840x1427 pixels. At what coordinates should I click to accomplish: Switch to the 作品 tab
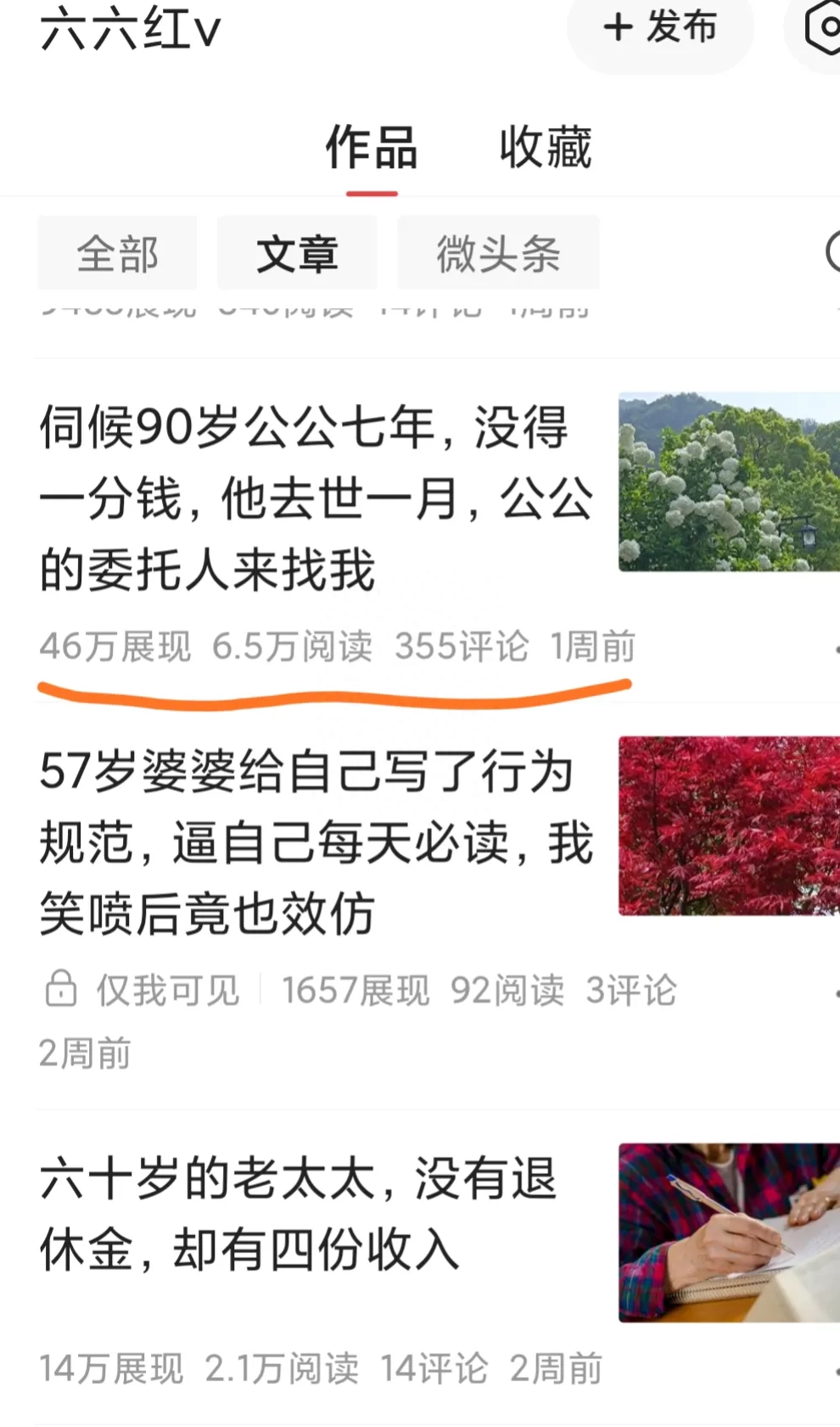[372, 148]
